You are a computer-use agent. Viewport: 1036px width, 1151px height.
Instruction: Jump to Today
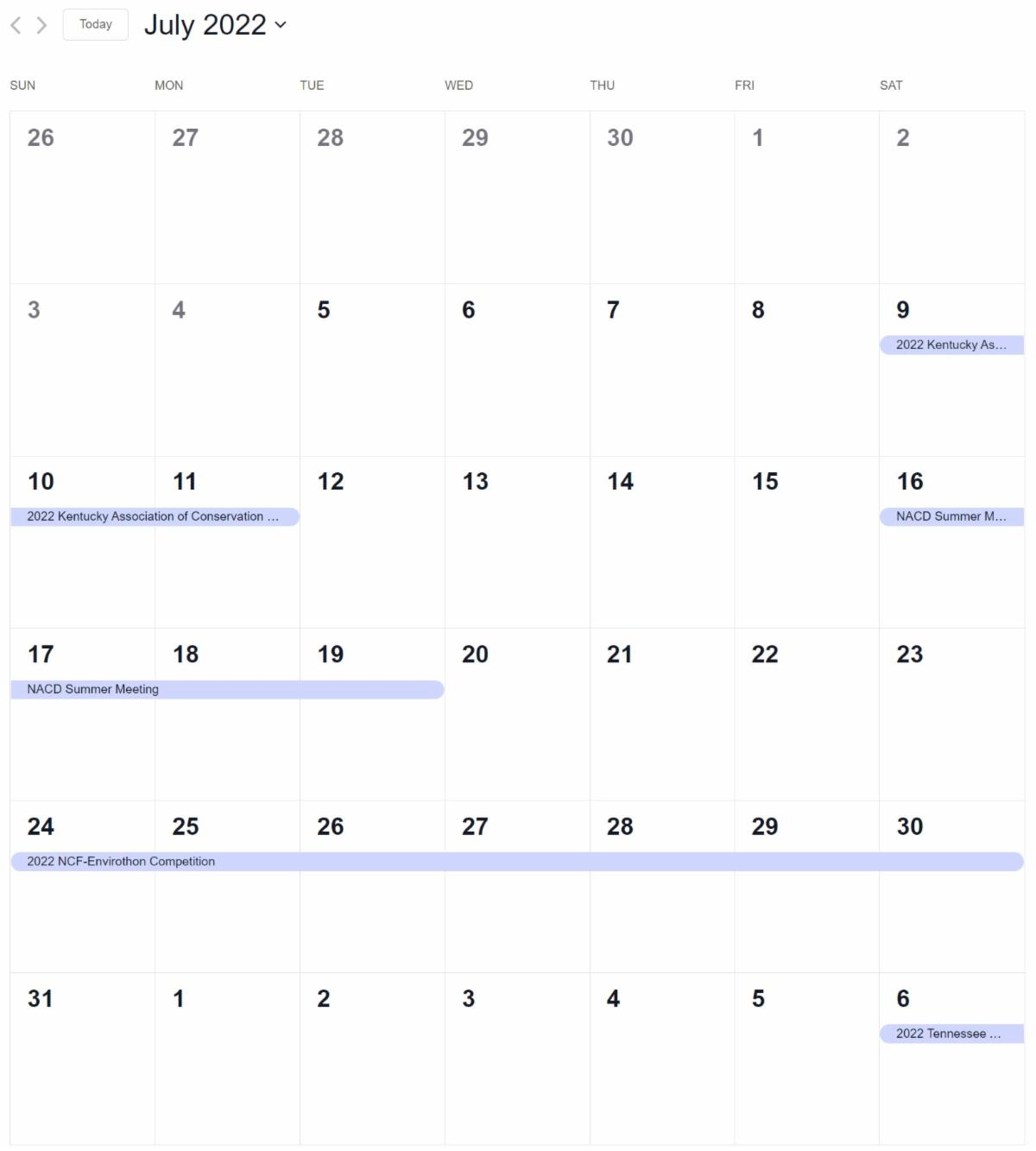point(96,24)
